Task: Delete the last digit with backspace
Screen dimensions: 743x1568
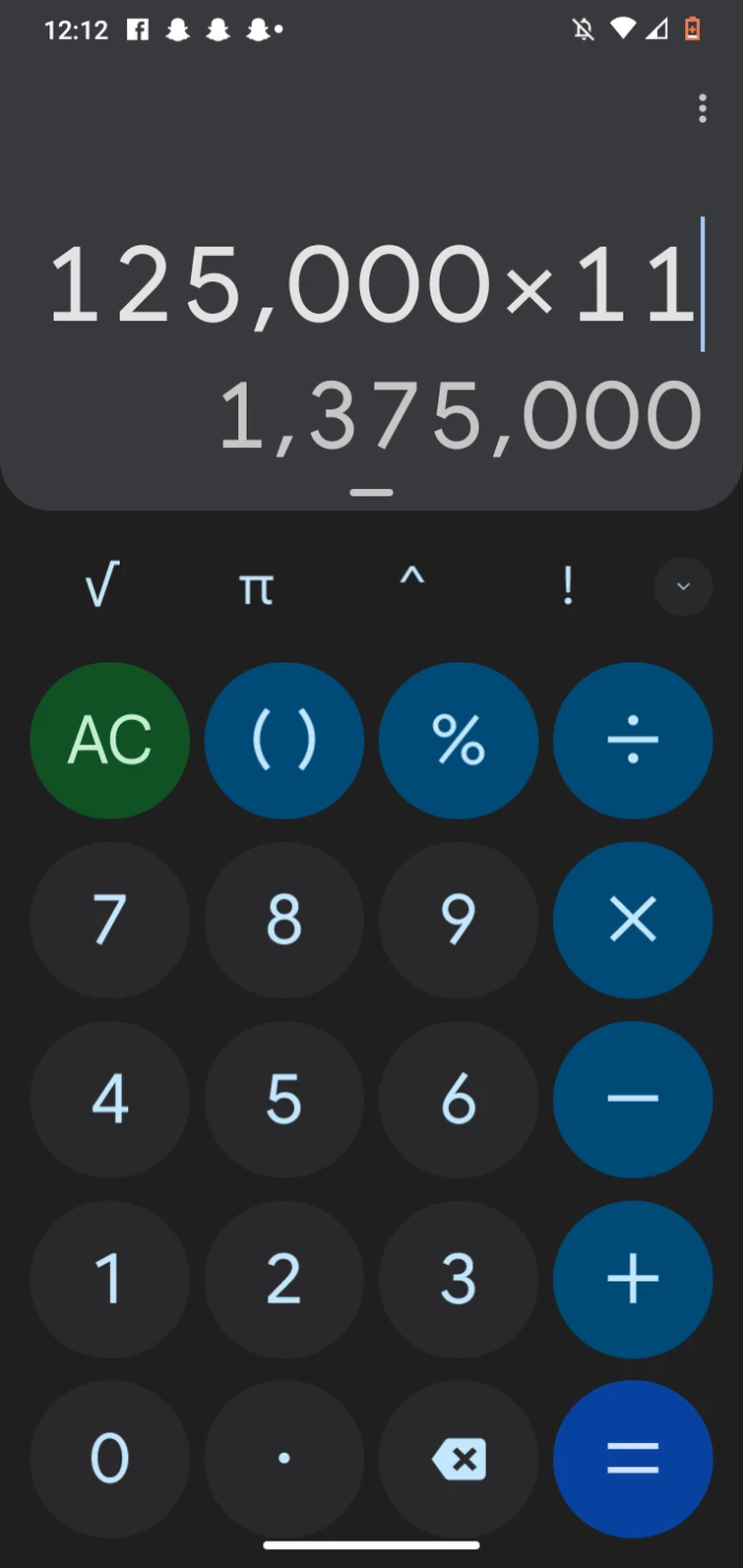Action: point(459,1458)
